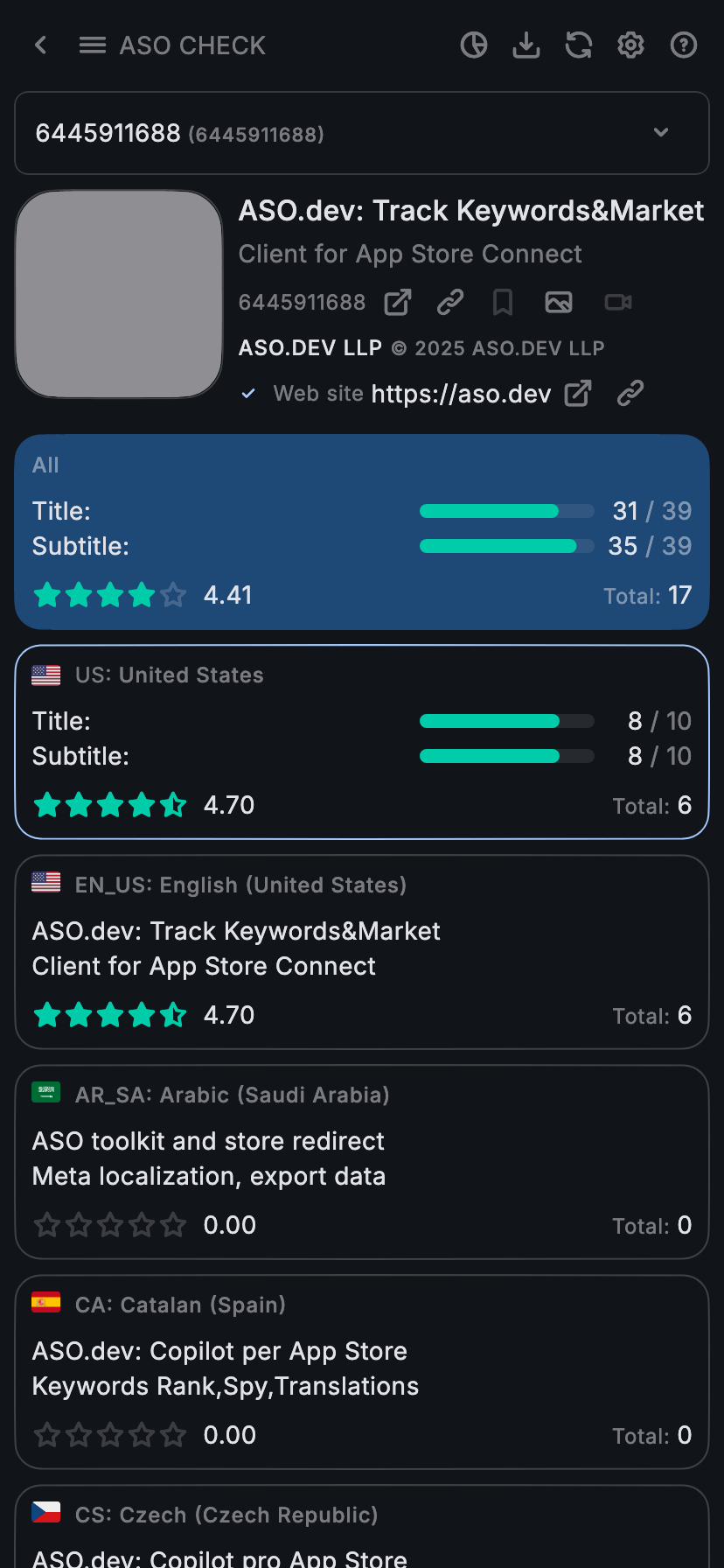The image size is (724, 1568).
Task: Open app page via external link icon
Action: 396,302
